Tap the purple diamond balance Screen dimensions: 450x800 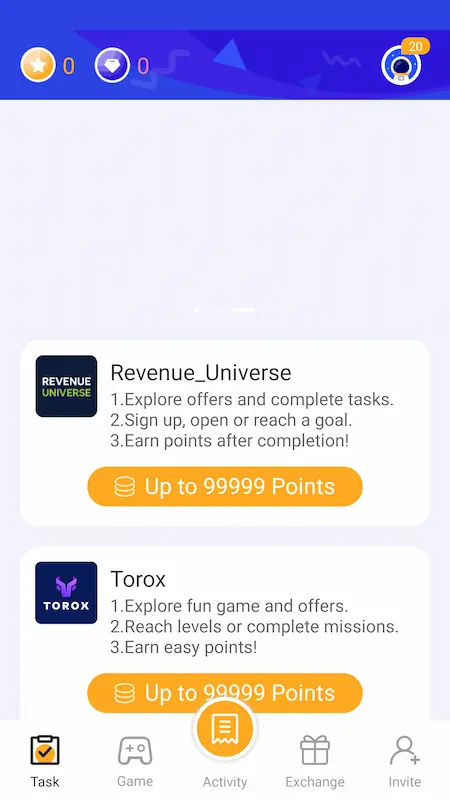click(x=122, y=65)
